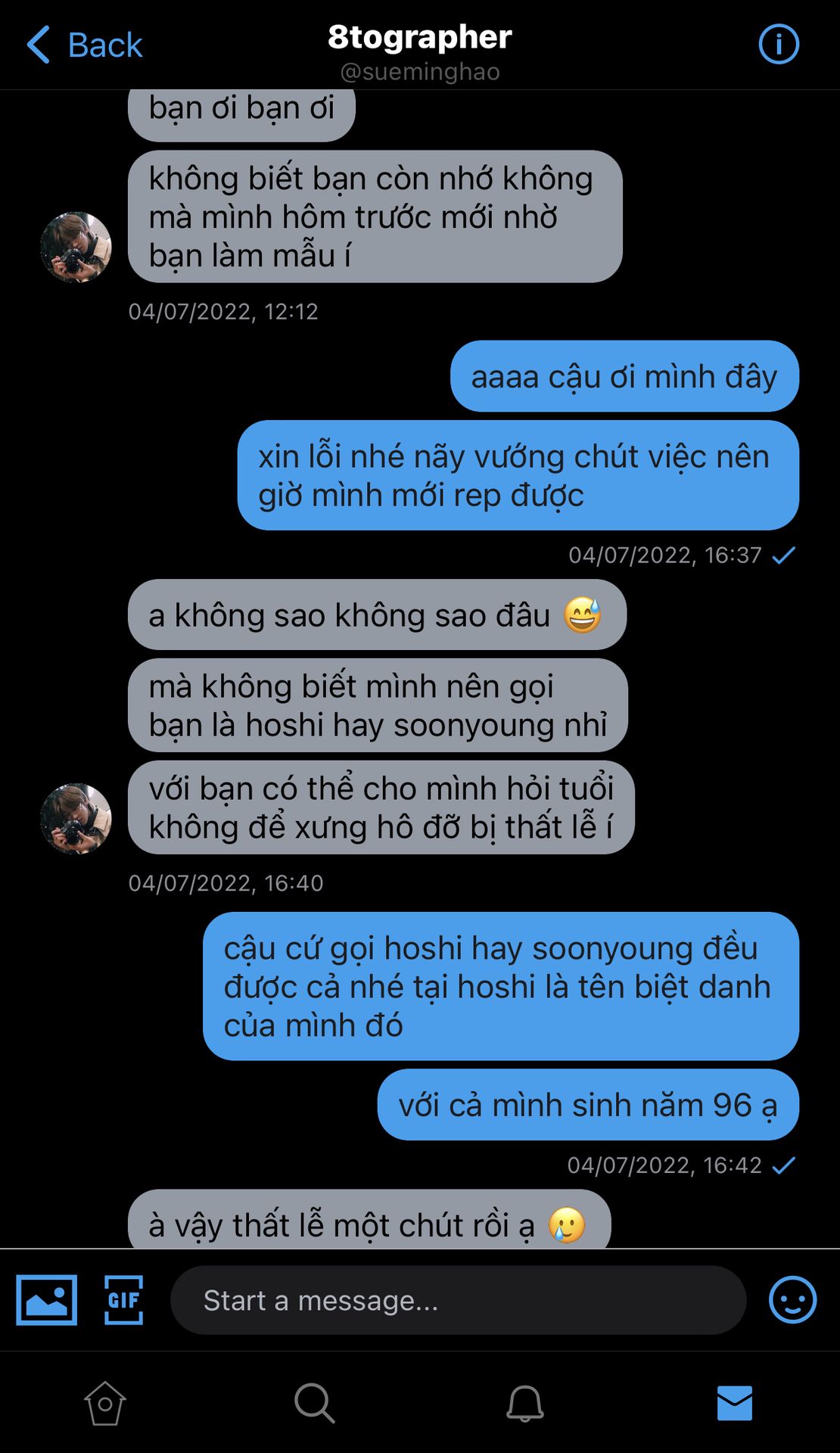Attach a photo to the message
Image resolution: width=840 pixels, height=1453 pixels.
click(47, 1300)
